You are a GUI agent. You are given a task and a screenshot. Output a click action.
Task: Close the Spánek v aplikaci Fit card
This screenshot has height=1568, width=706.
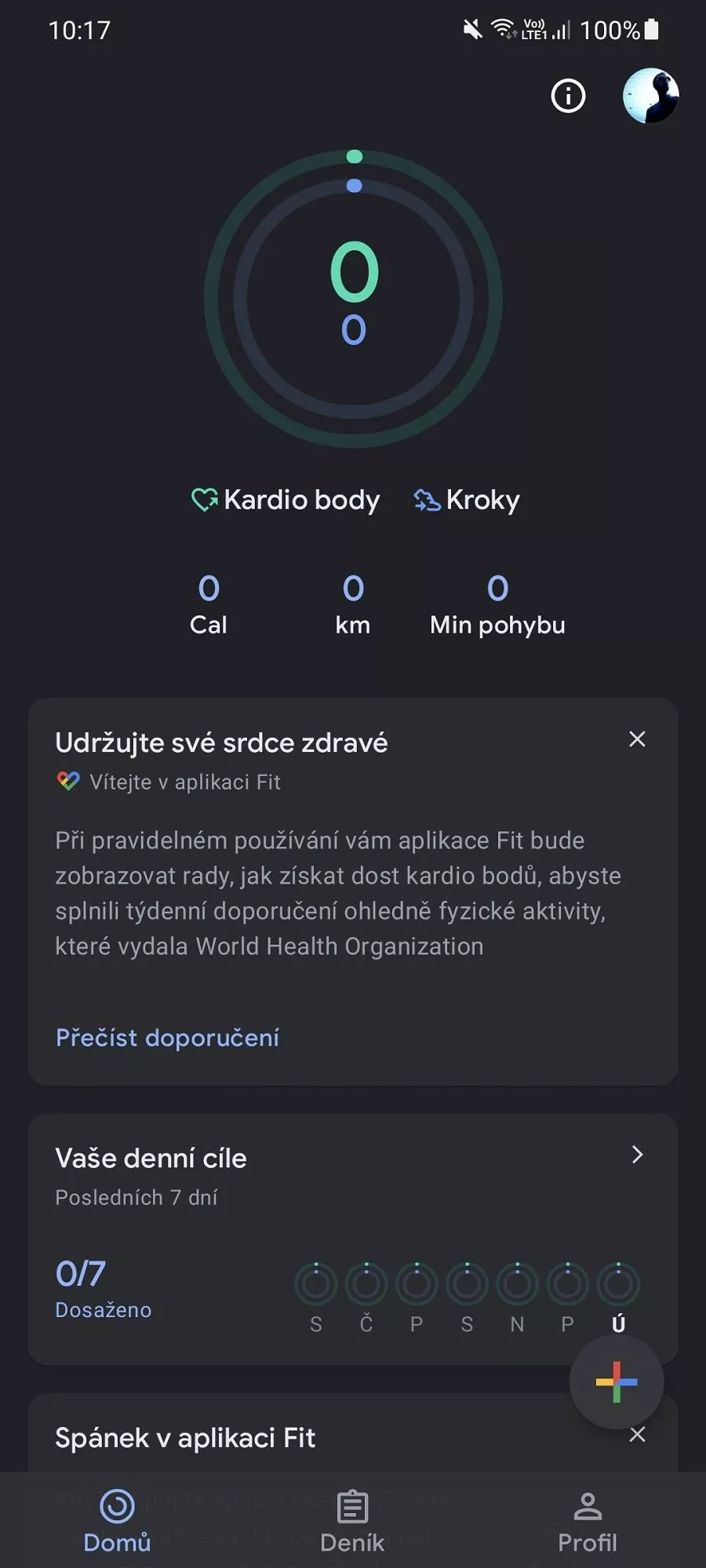tap(637, 1435)
